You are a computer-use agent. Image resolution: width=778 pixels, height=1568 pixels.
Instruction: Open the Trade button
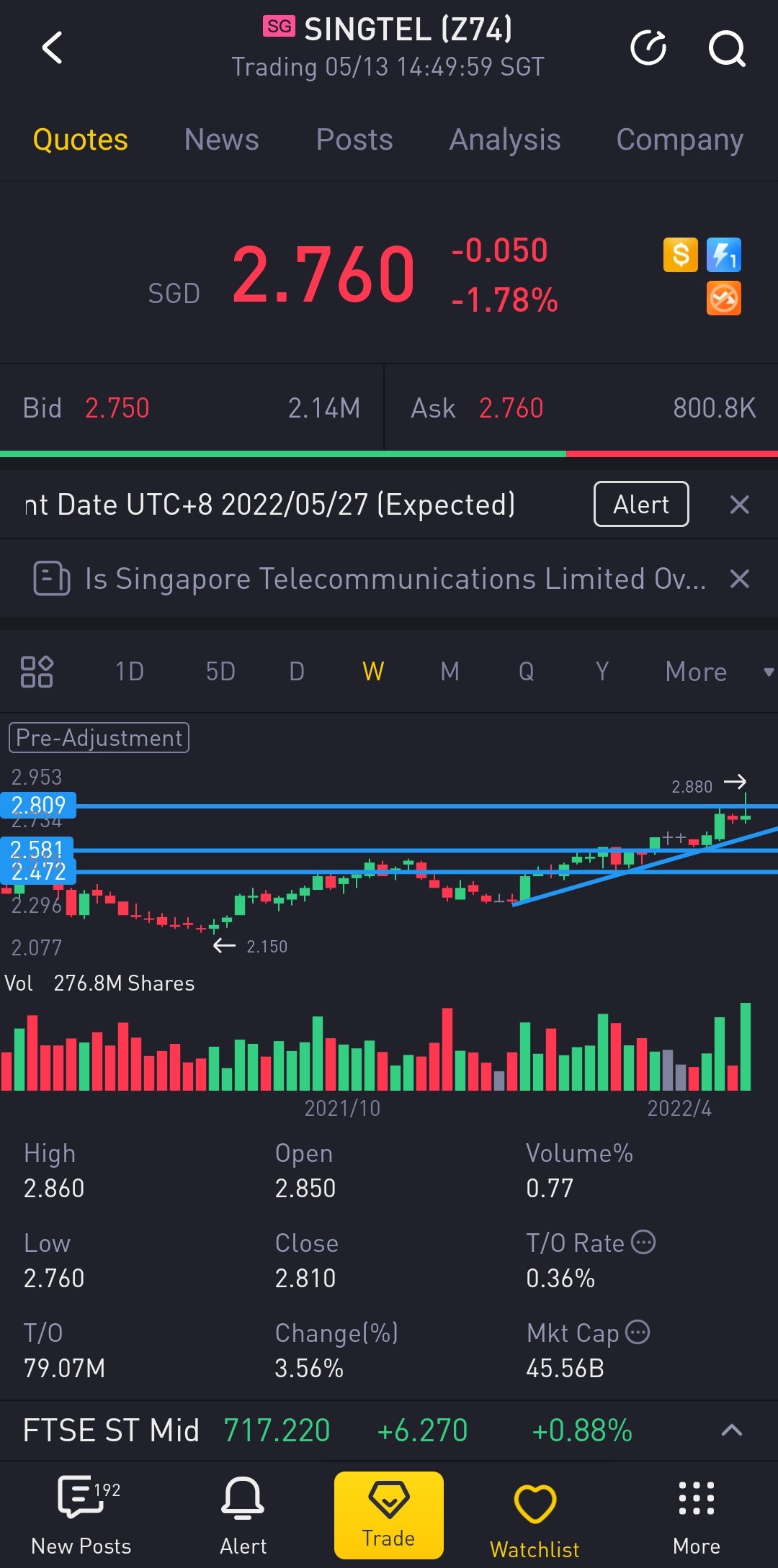[x=389, y=1515]
